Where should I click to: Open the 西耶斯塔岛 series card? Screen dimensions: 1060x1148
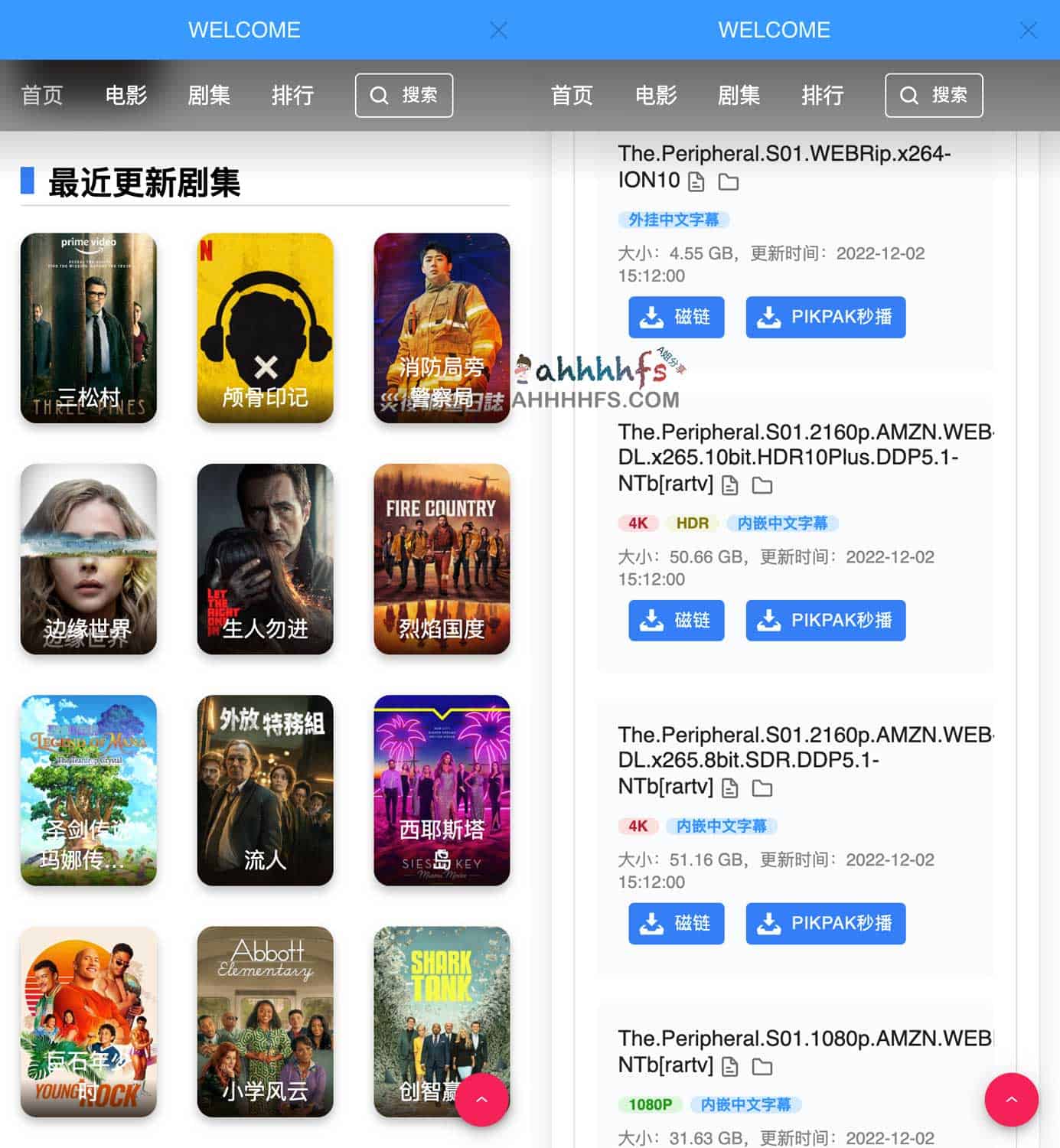[x=442, y=791]
